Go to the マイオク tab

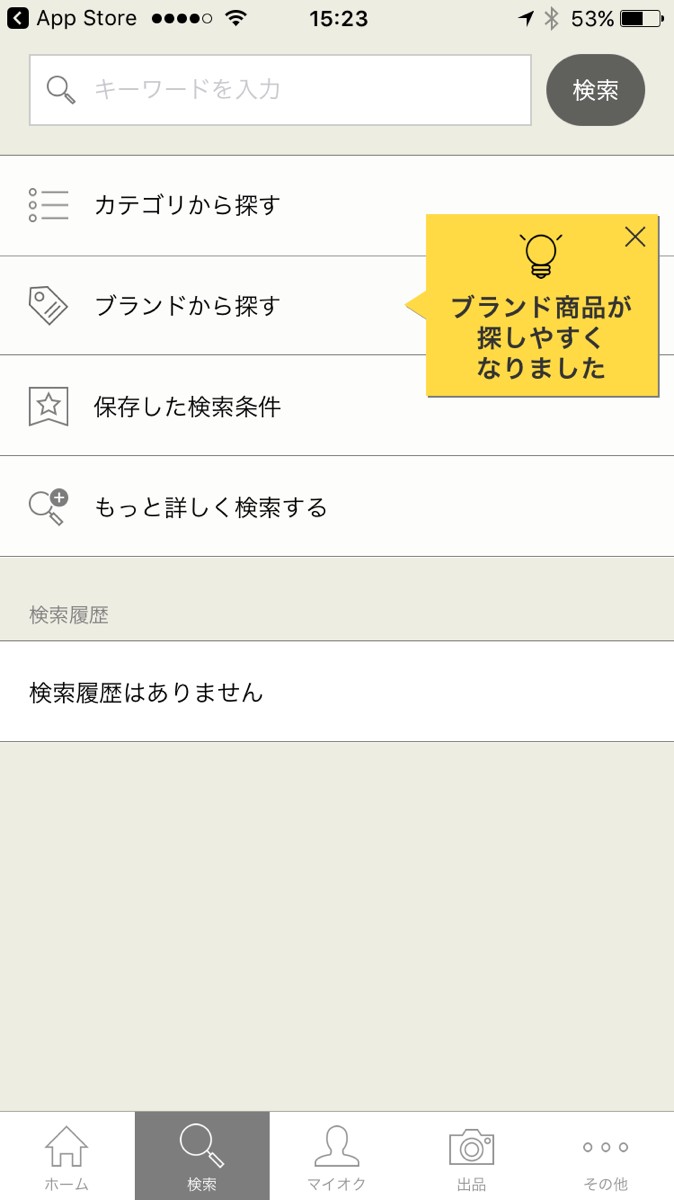coord(337,1157)
